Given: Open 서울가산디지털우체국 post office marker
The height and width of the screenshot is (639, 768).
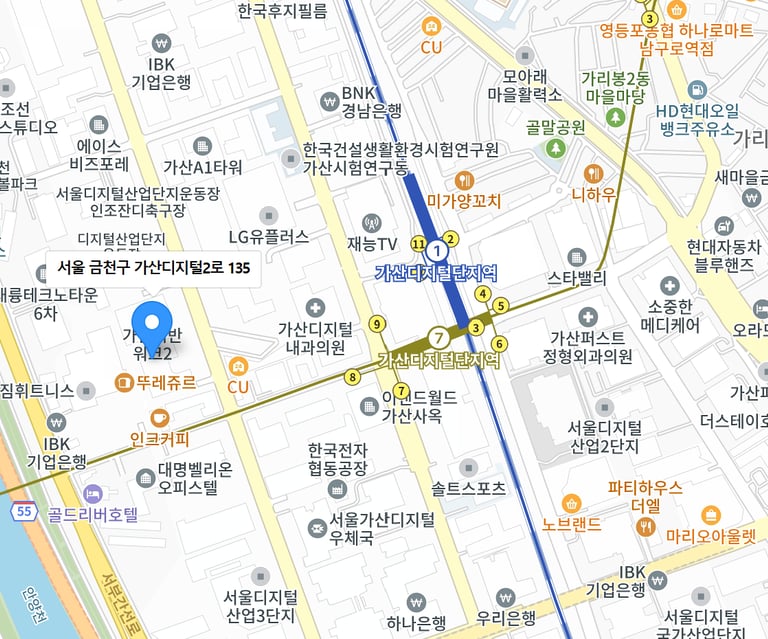Looking at the screenshot, I should [314, 521].
